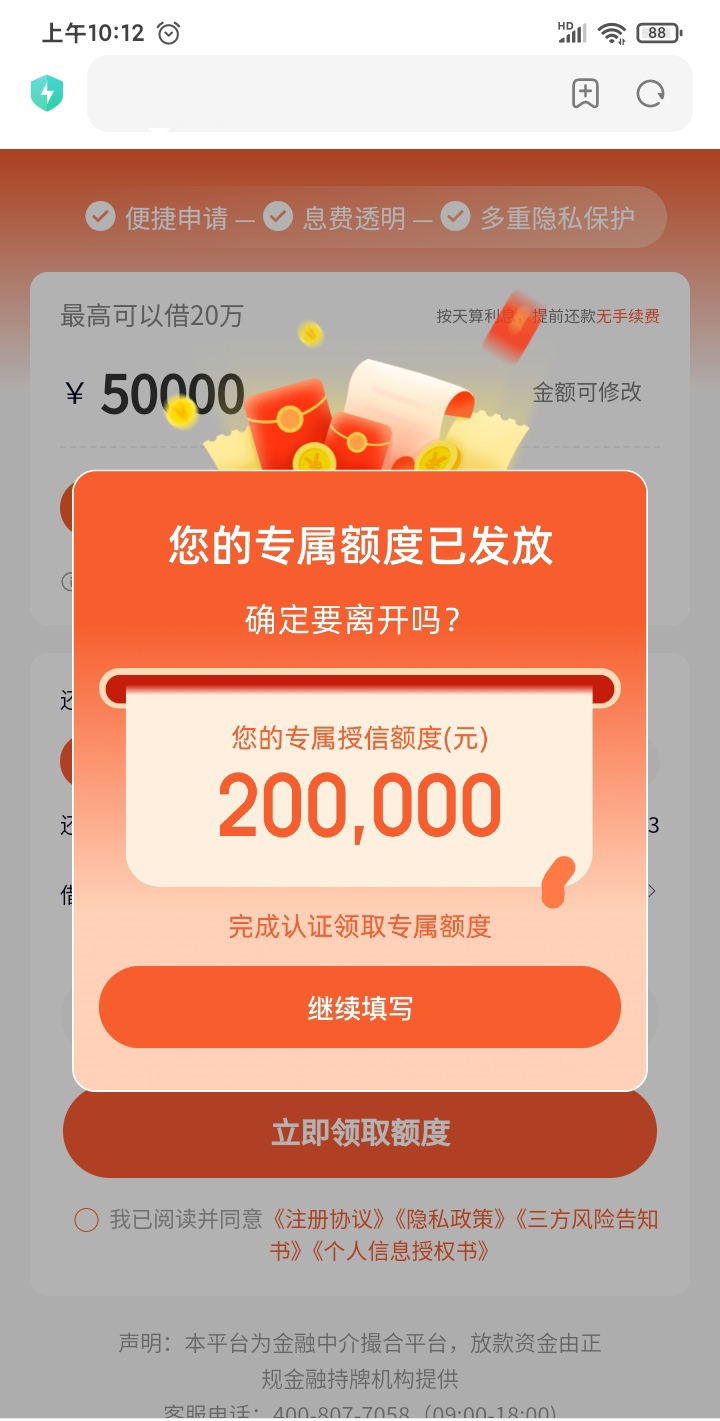Screen dimensions: 720x1421
Task: Open the browser security shield
Action: pos(46,94)
